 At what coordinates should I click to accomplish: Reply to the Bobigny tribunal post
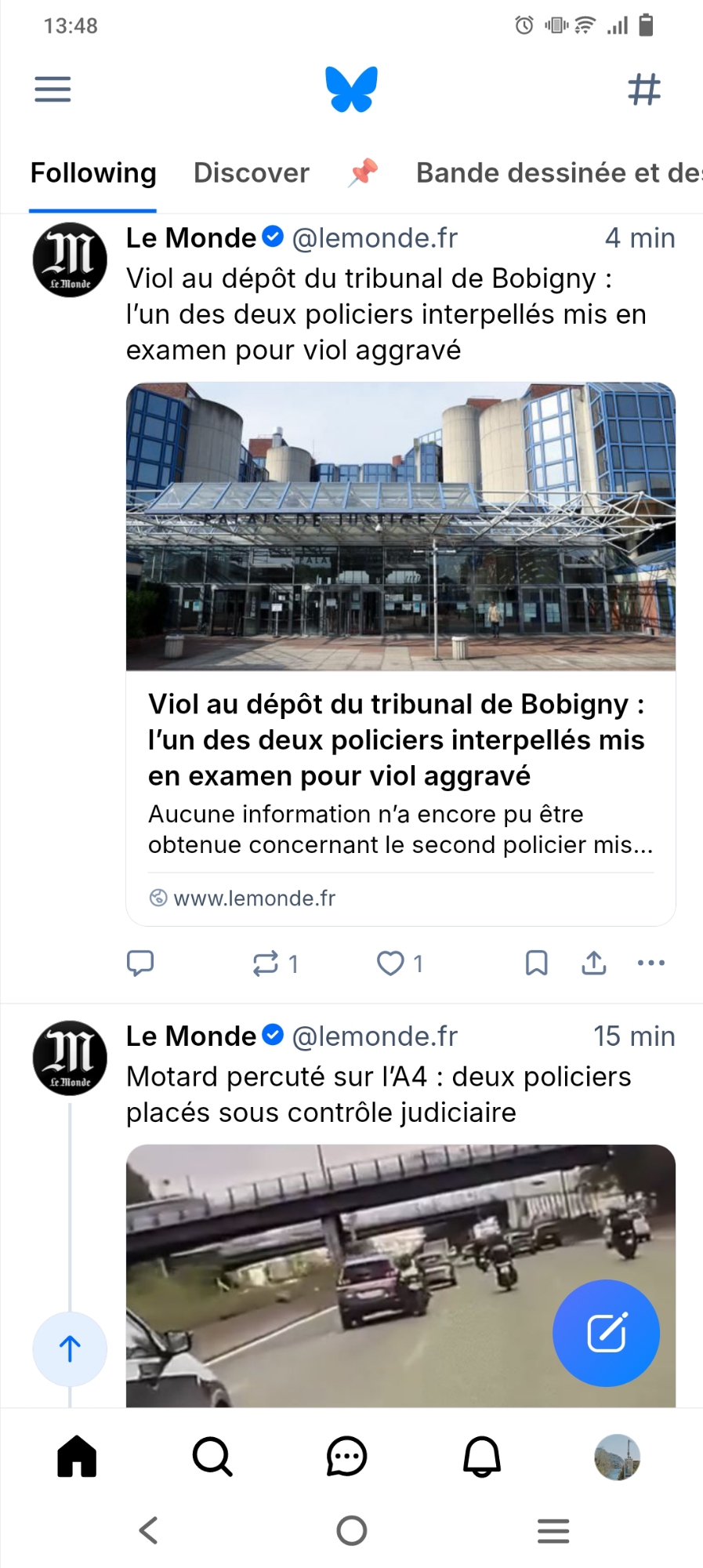tap(140, 963)
